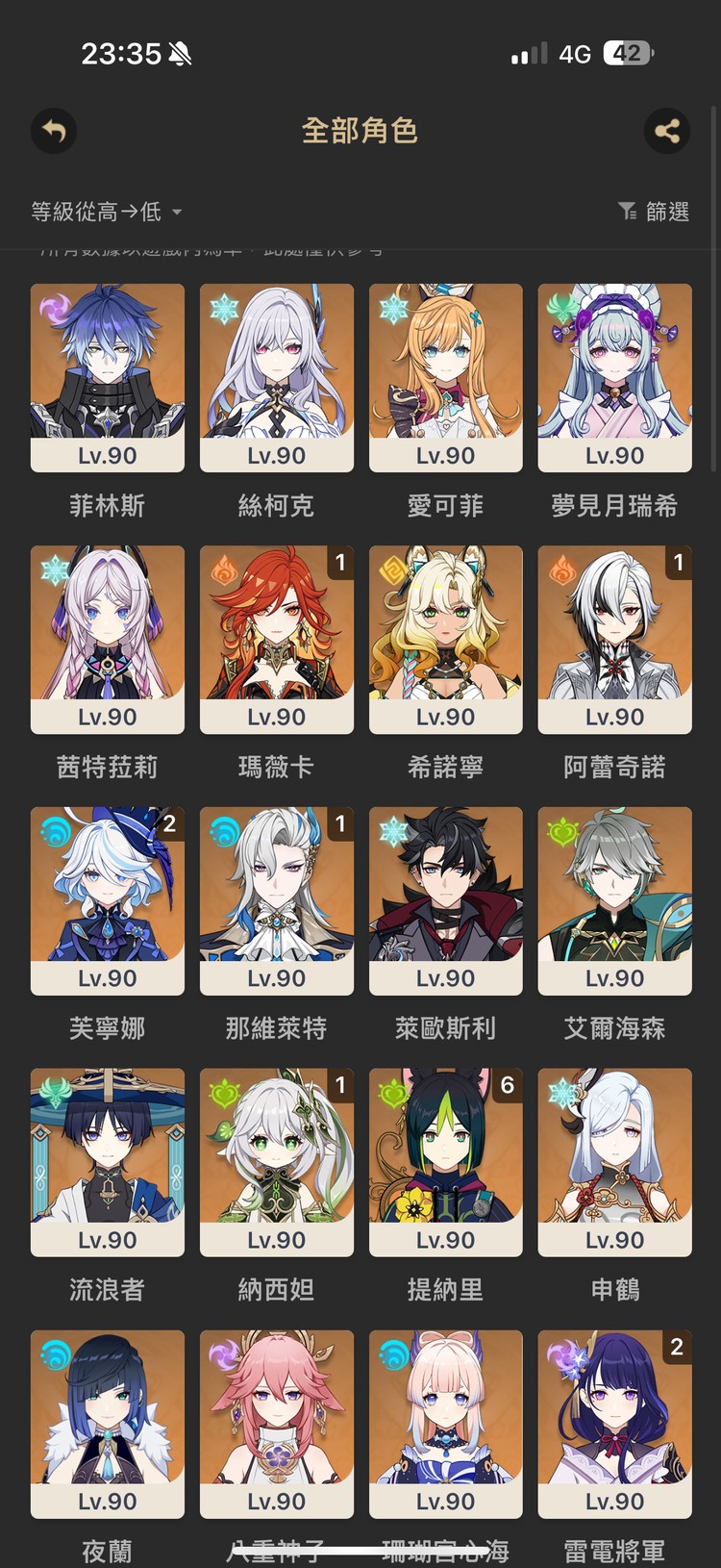This screenshot has height=1568, width=721.
Task: Open 艾爾海森 character card
Action: tap(615, 900)
